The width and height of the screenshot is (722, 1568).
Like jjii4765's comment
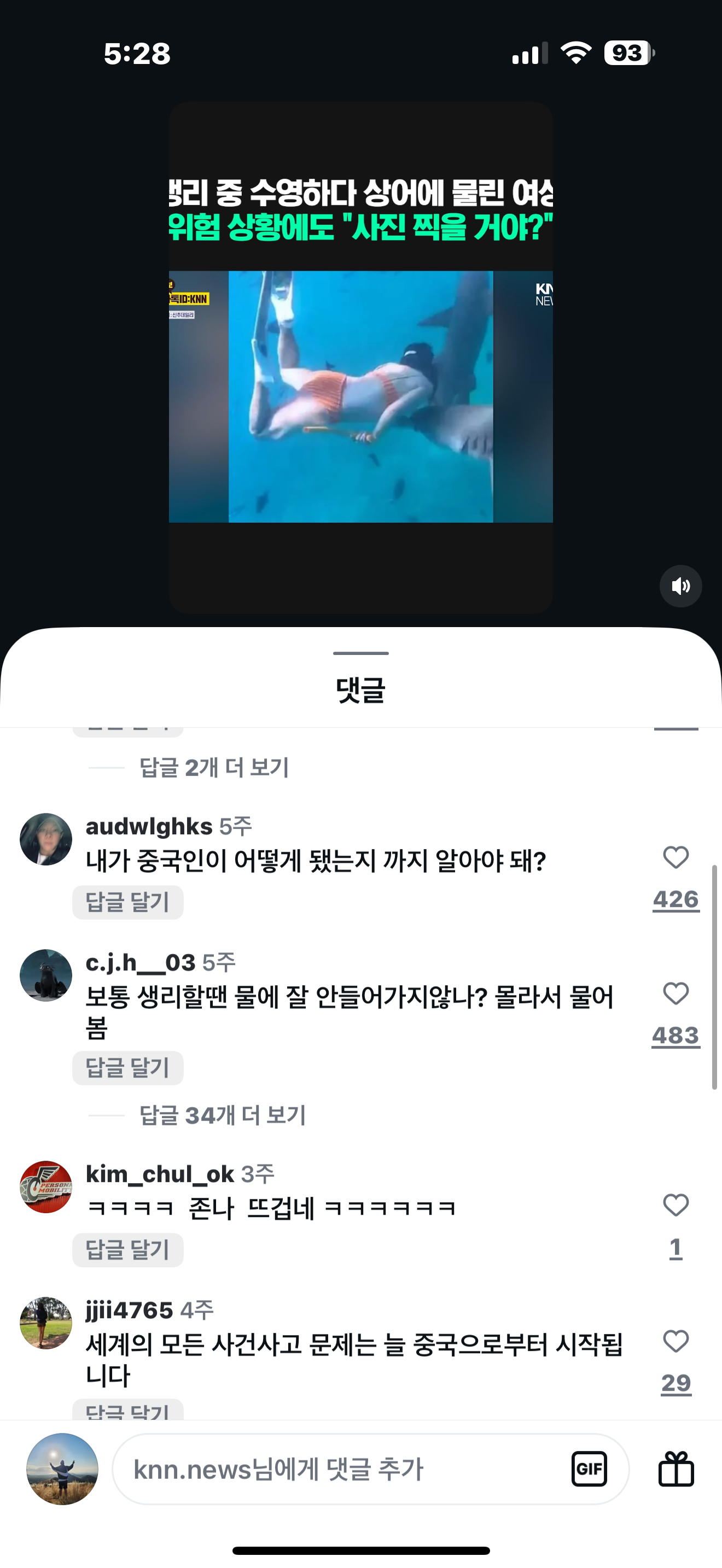[x=675, y=1342]
